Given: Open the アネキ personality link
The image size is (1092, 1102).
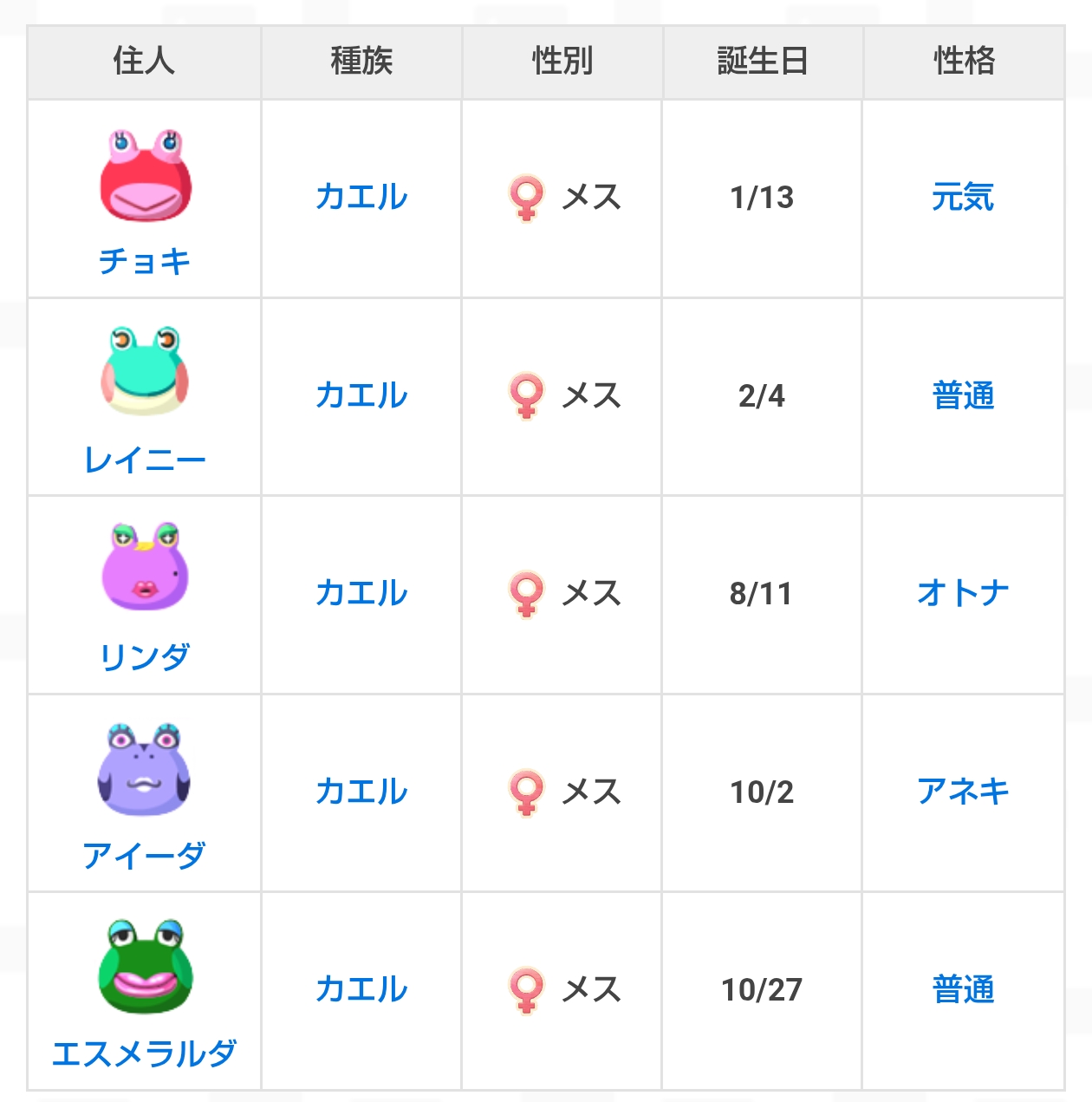Looking at the screenshot, I should 963,792.
